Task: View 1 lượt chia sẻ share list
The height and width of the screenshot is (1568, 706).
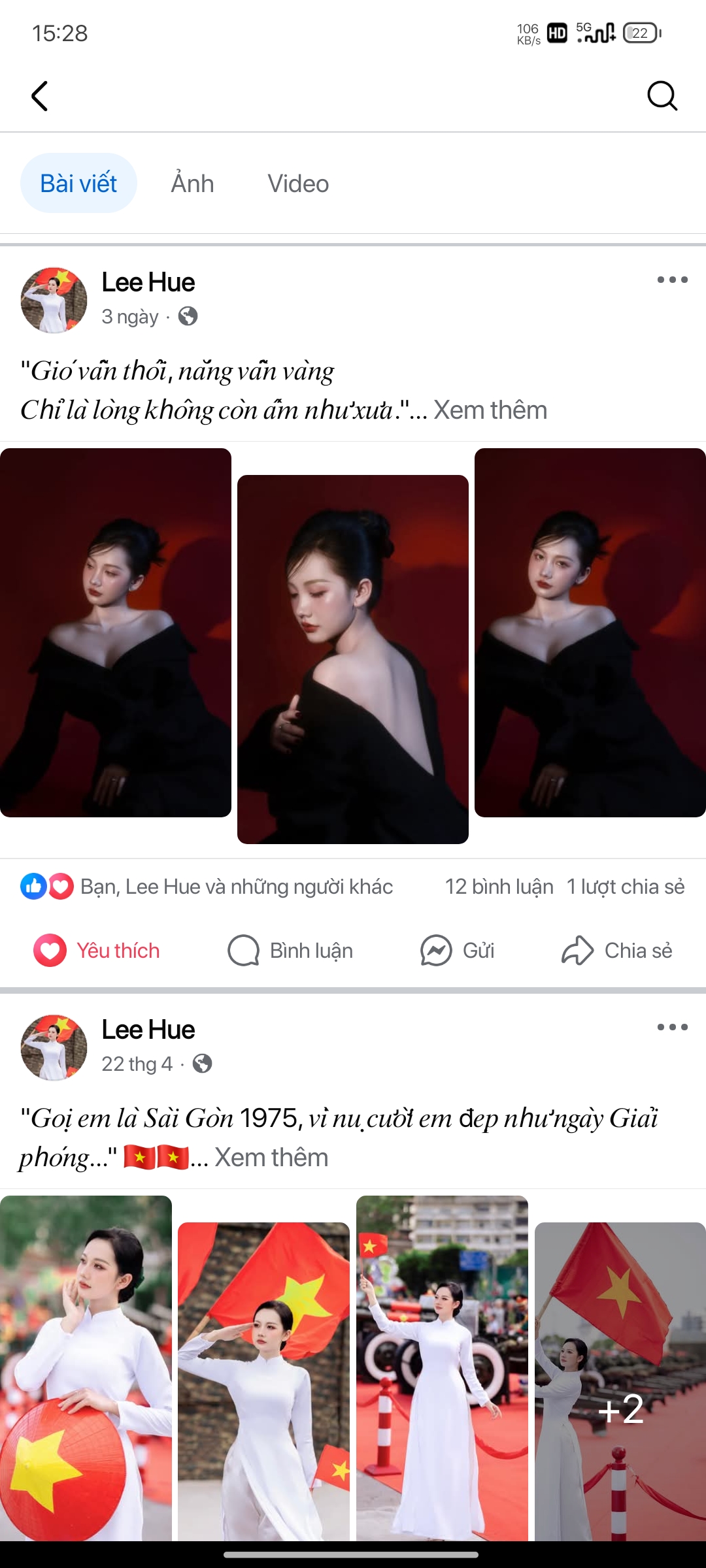Action: click(626, 887)
